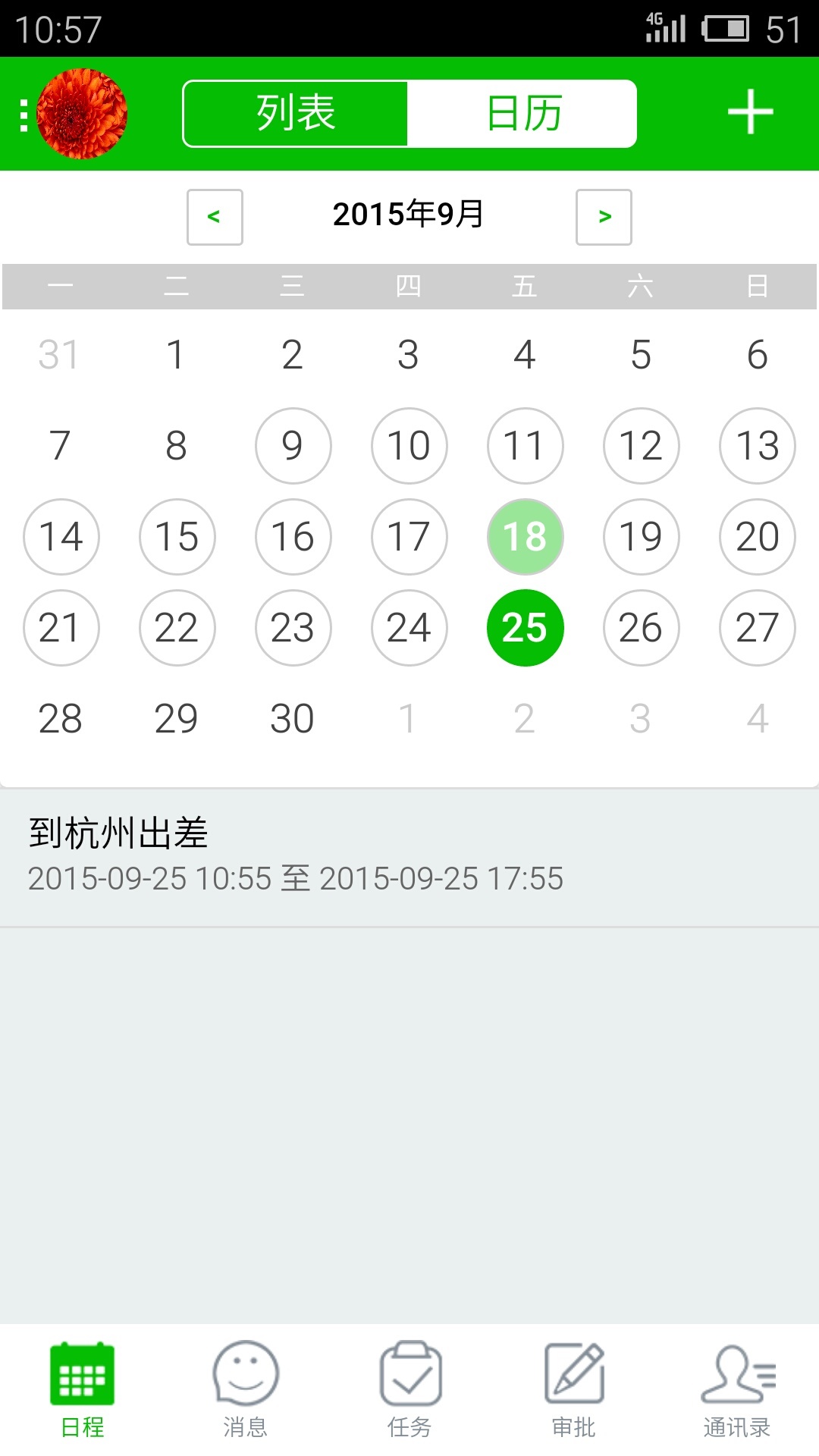Select October 1 grayed date
819x1456 pixels.
click(409, 718)
